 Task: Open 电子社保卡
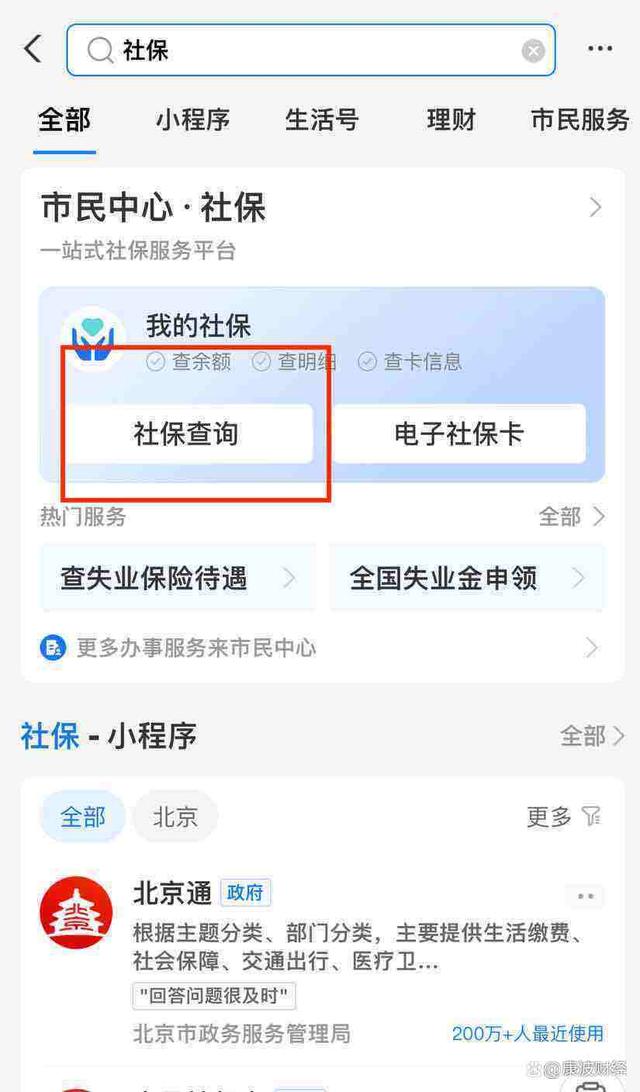tap(459, 434)
